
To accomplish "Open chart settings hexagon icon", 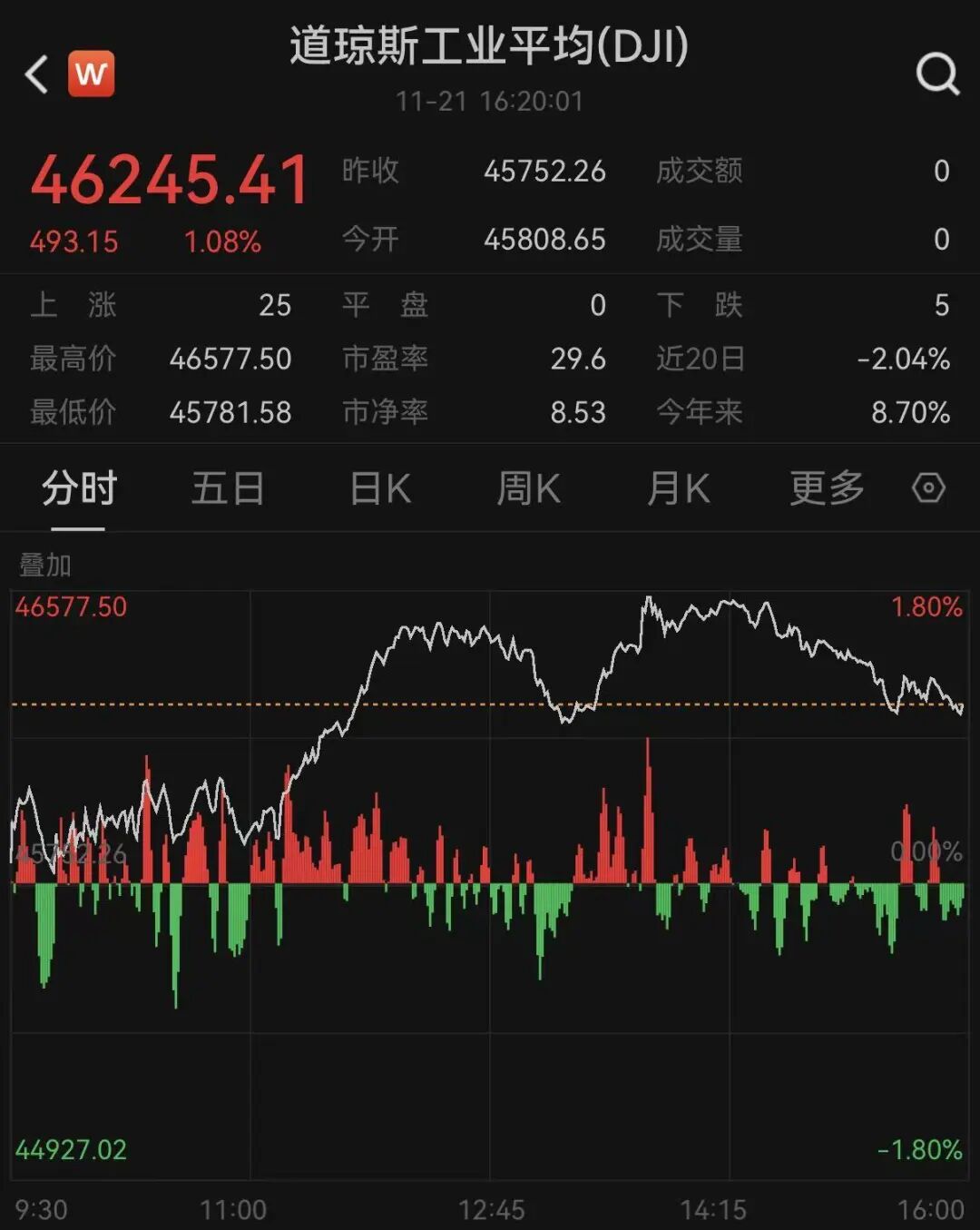I will [928, 488].
